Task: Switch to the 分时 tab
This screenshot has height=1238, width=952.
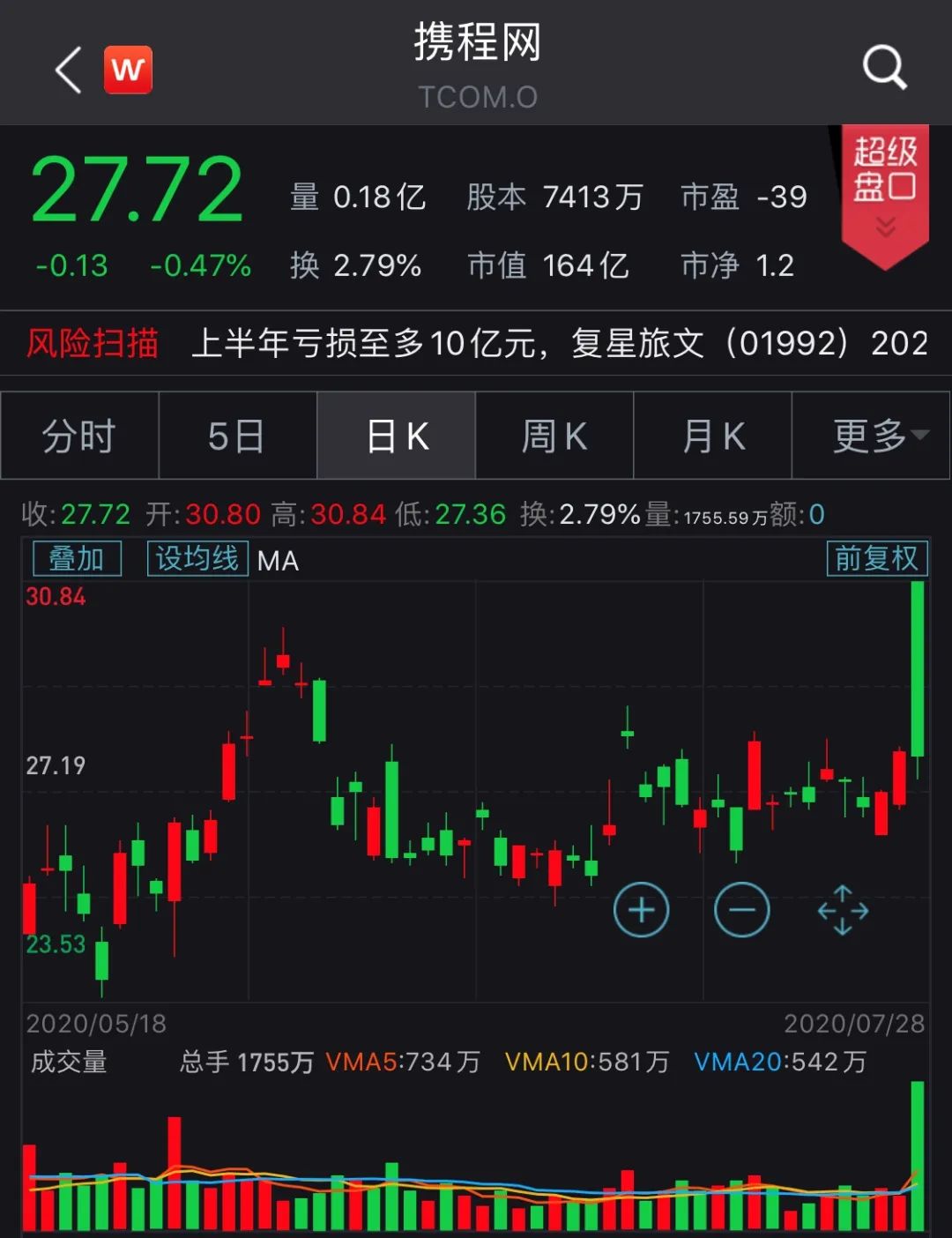Action: click(x=79, y=436)
